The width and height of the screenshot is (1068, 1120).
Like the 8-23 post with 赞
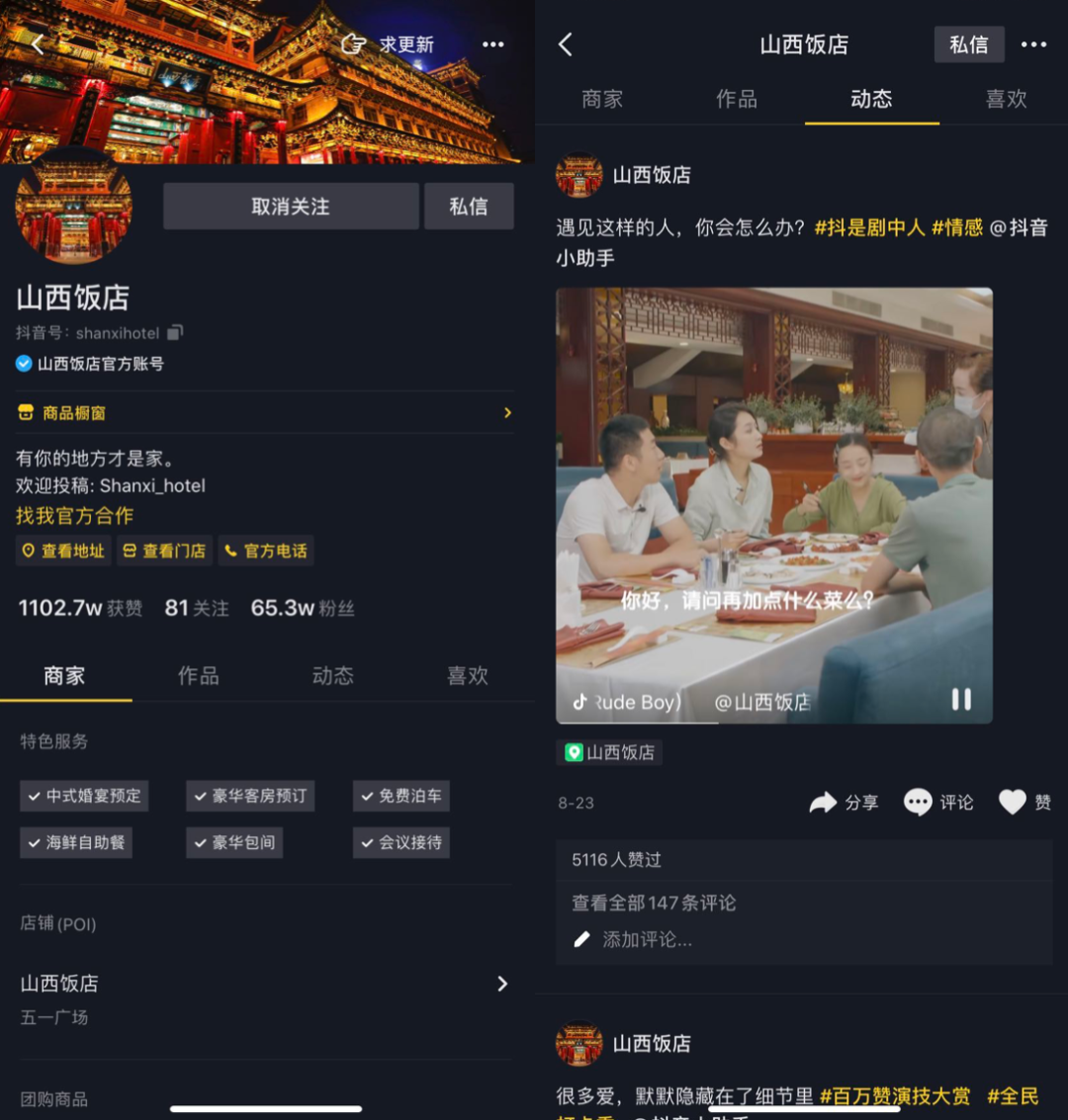click(1024, 802)
